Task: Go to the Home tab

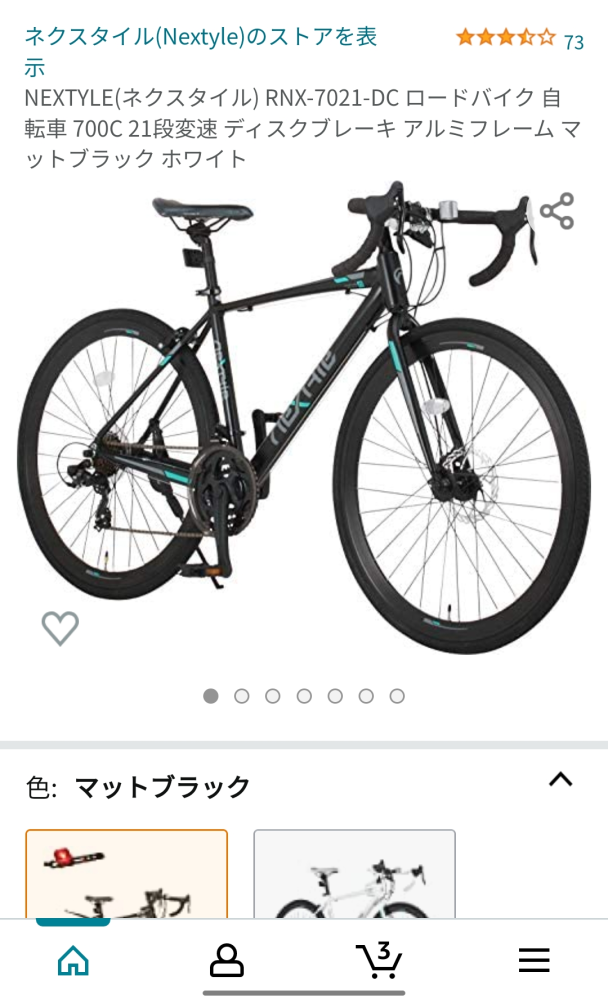Action: (73, 959)
